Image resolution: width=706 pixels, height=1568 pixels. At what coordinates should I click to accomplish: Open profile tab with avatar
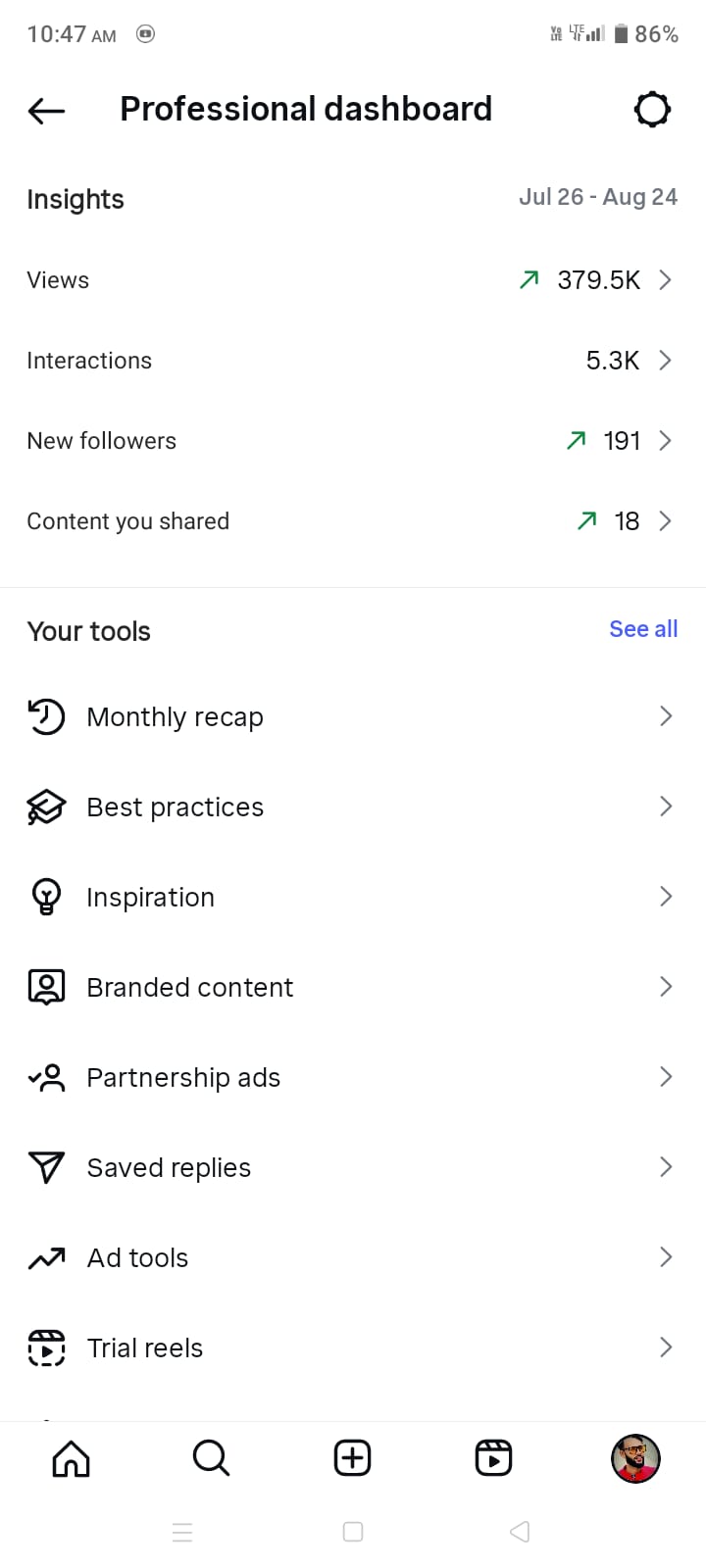pyautogui.click(x=635, y=1458)
